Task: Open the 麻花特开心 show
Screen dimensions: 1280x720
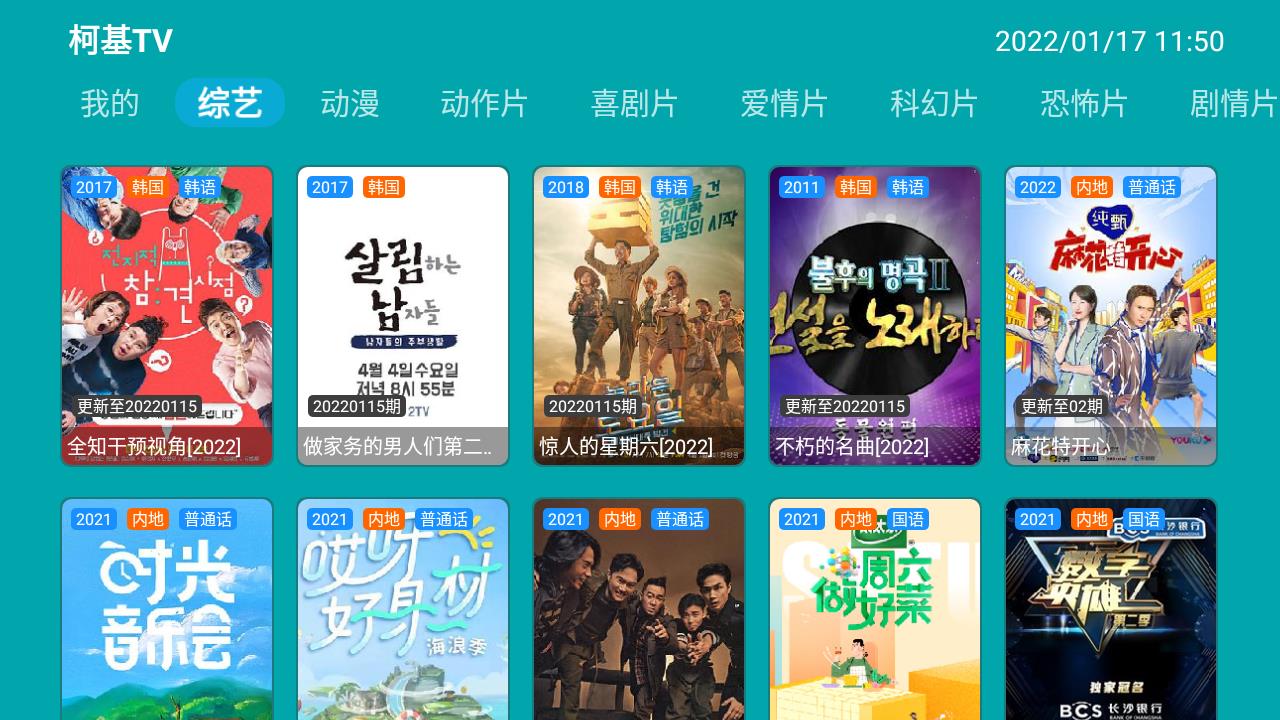Action: click(1111, 315)
